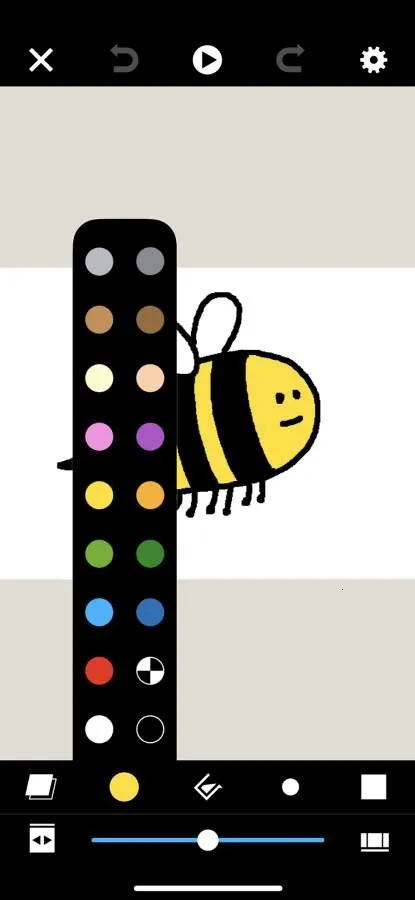Select the white color swatch

[x=99, y=730]
